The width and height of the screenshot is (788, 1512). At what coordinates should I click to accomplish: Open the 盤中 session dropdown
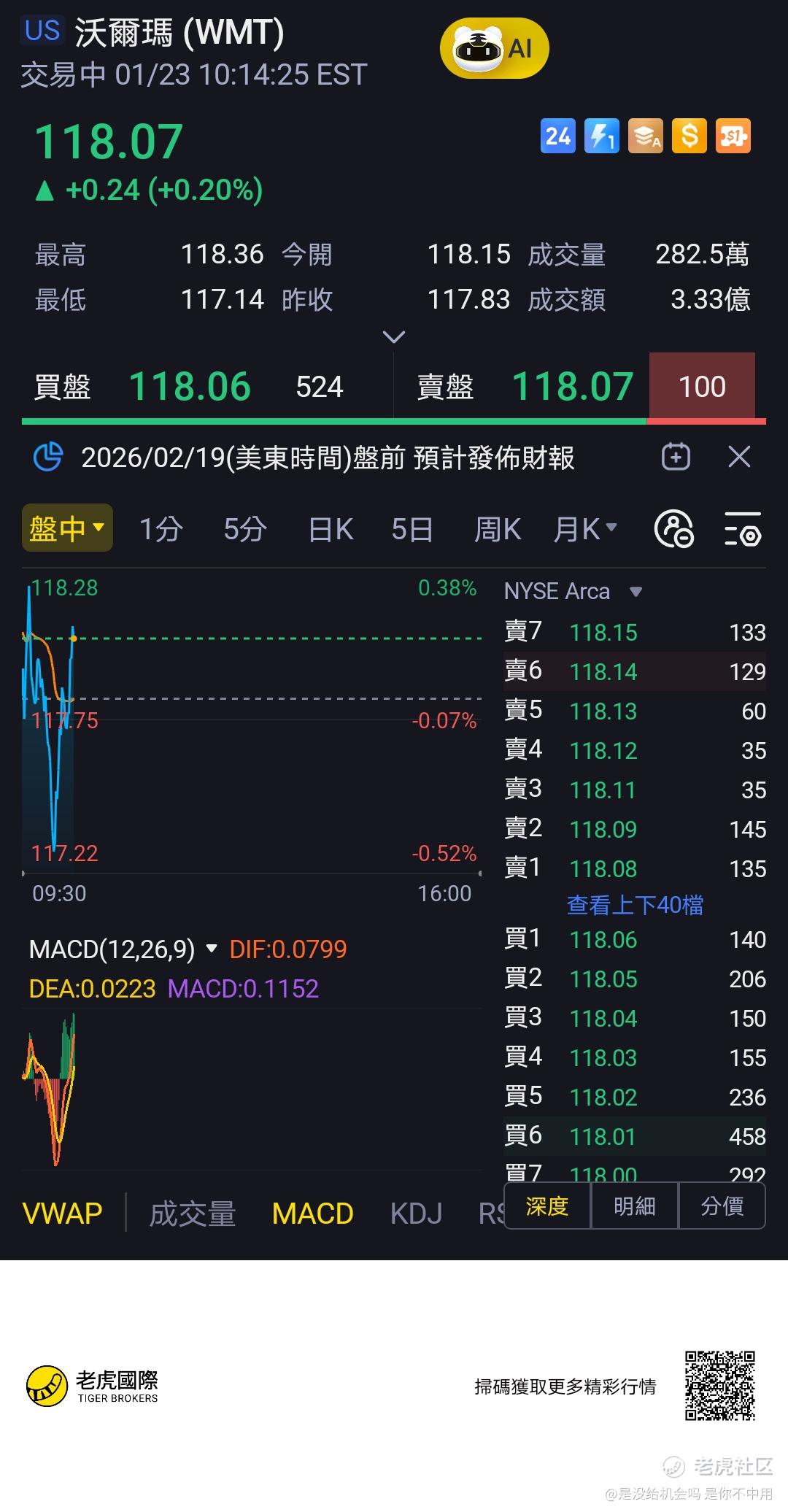[x=67, y=528]
